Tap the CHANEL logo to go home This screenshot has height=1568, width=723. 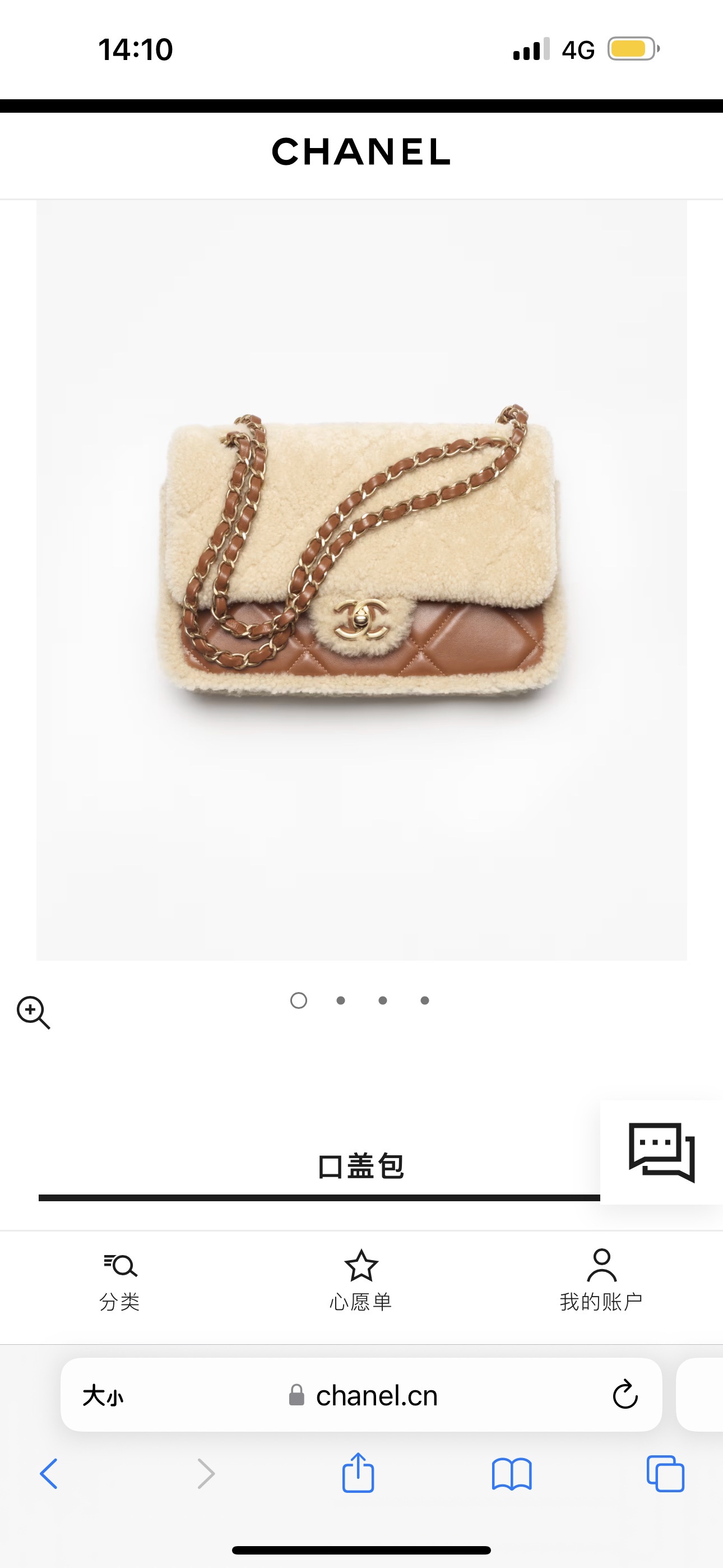pos(361,151)
